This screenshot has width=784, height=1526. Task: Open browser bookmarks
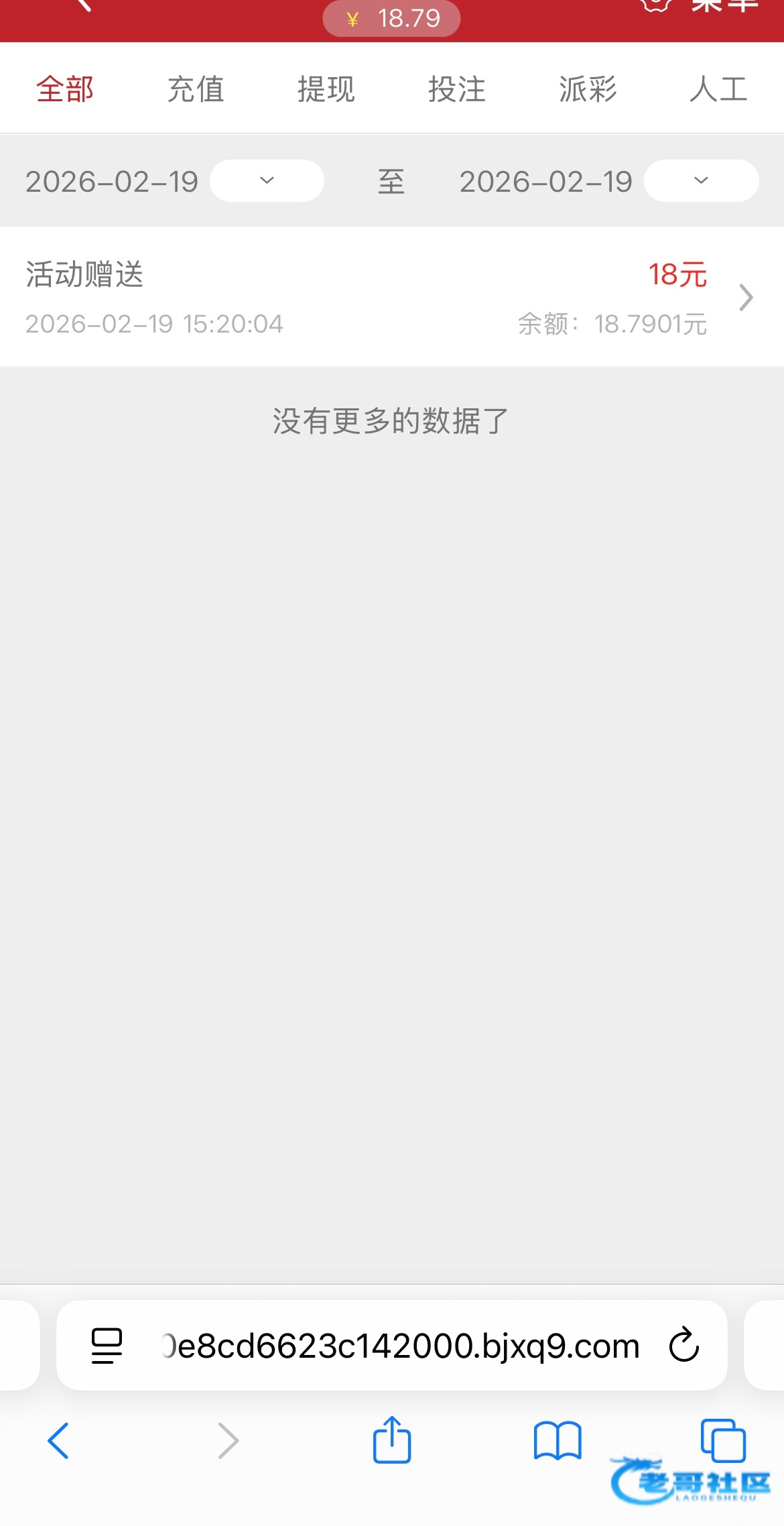[558, 1440]
